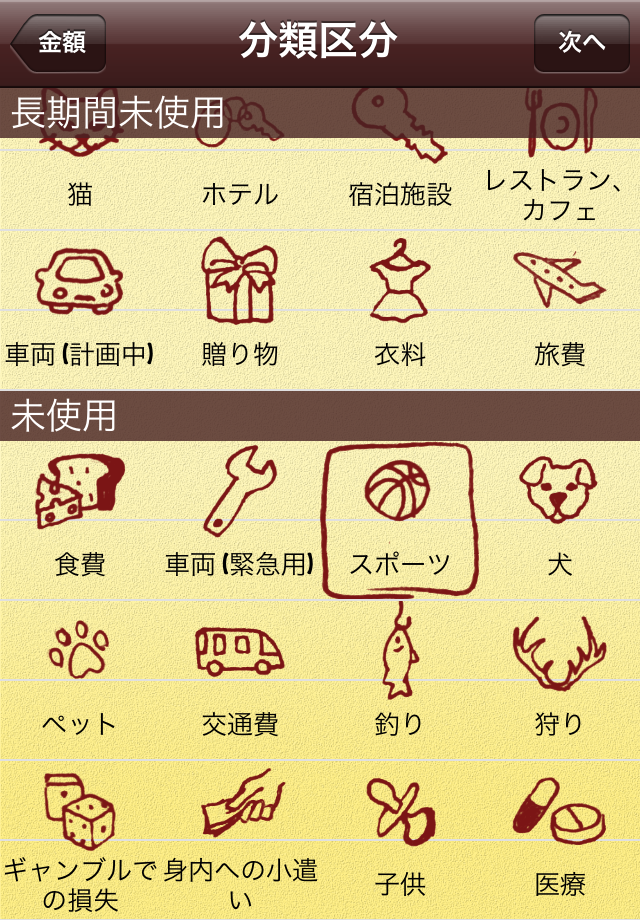The height and width of the screenshot is (920, 640).
Task: Select レストラン、カフェ category
Action: coord(560,170)
